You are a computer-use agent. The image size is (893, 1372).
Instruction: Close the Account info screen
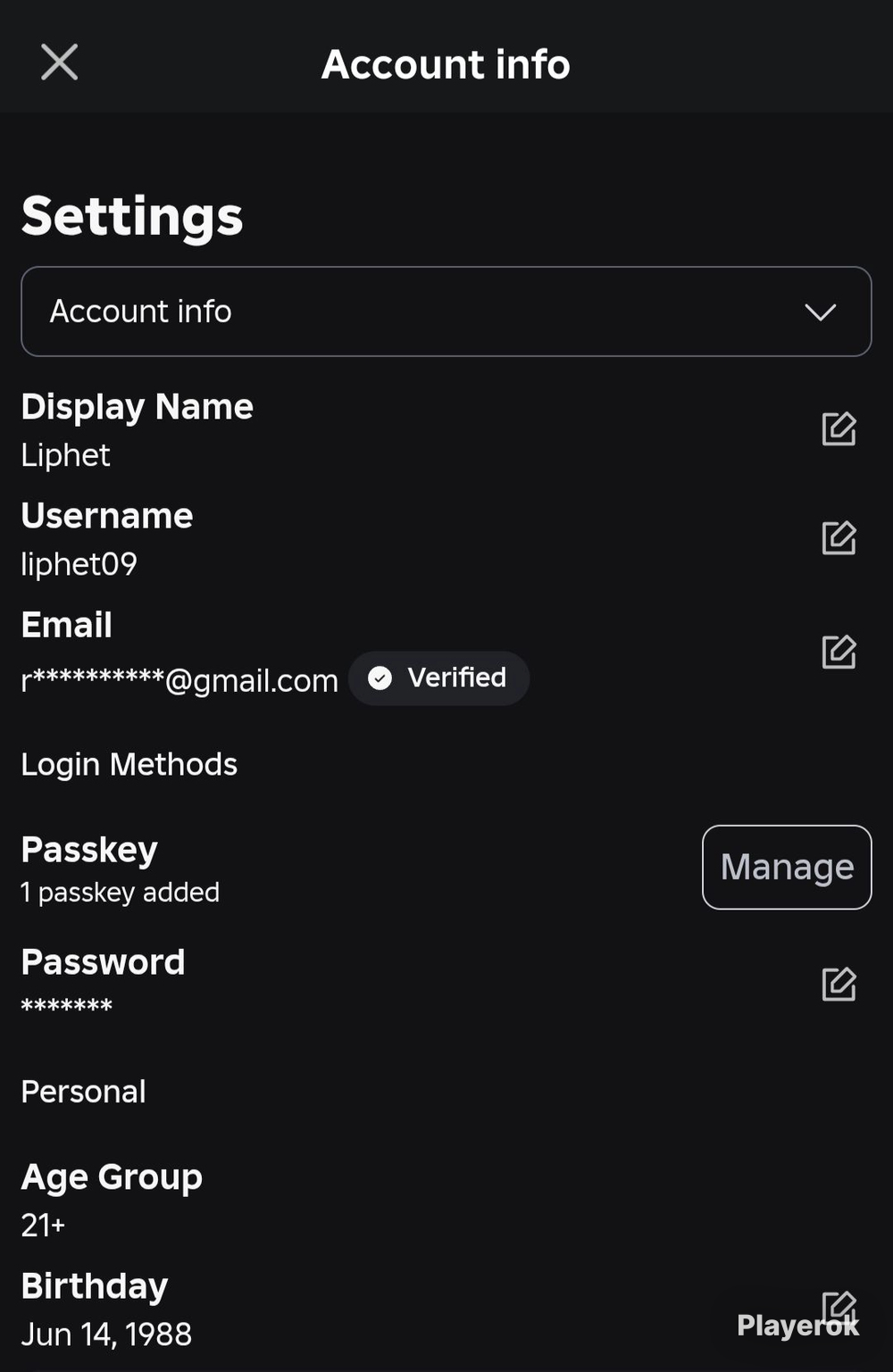click(60, 62)
